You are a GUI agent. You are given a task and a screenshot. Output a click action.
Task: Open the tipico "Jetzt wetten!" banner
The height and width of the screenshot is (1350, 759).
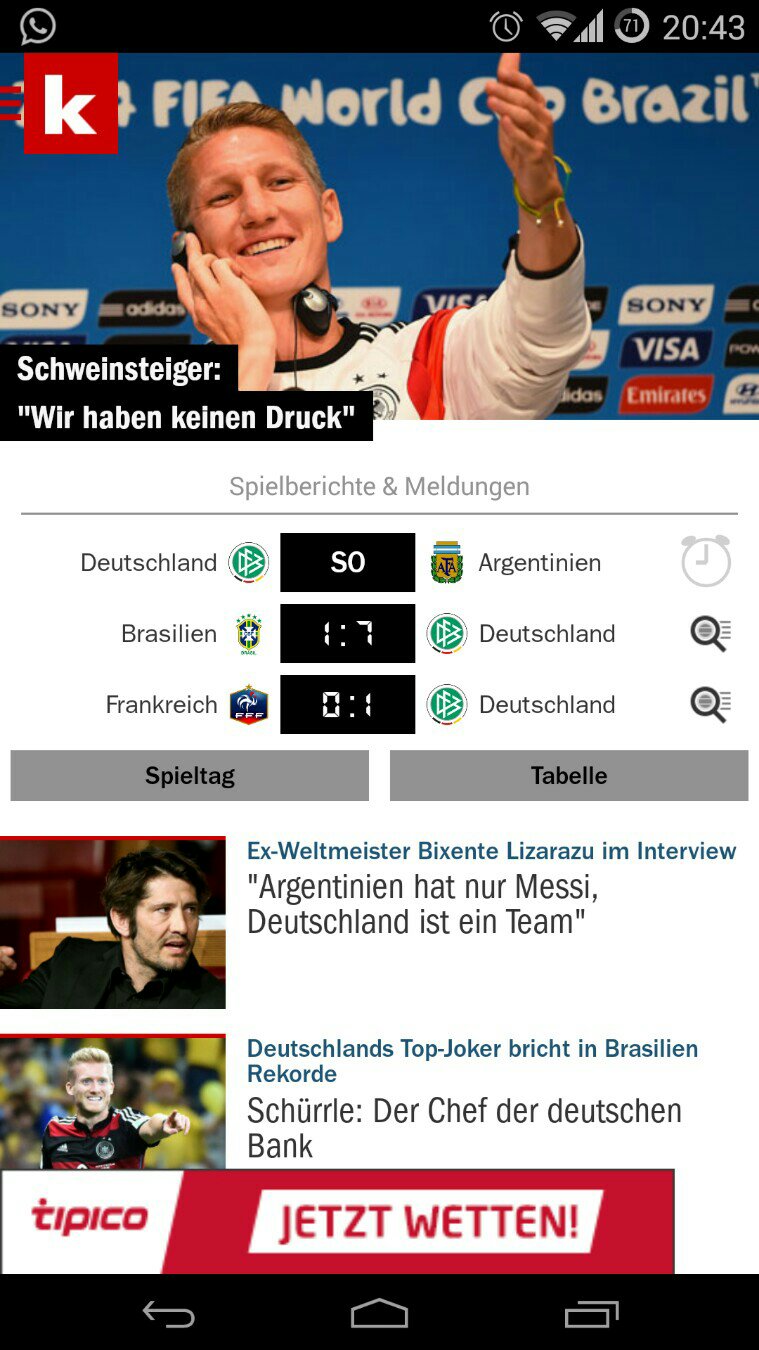pyautogui.click(x=338, y=1221)
